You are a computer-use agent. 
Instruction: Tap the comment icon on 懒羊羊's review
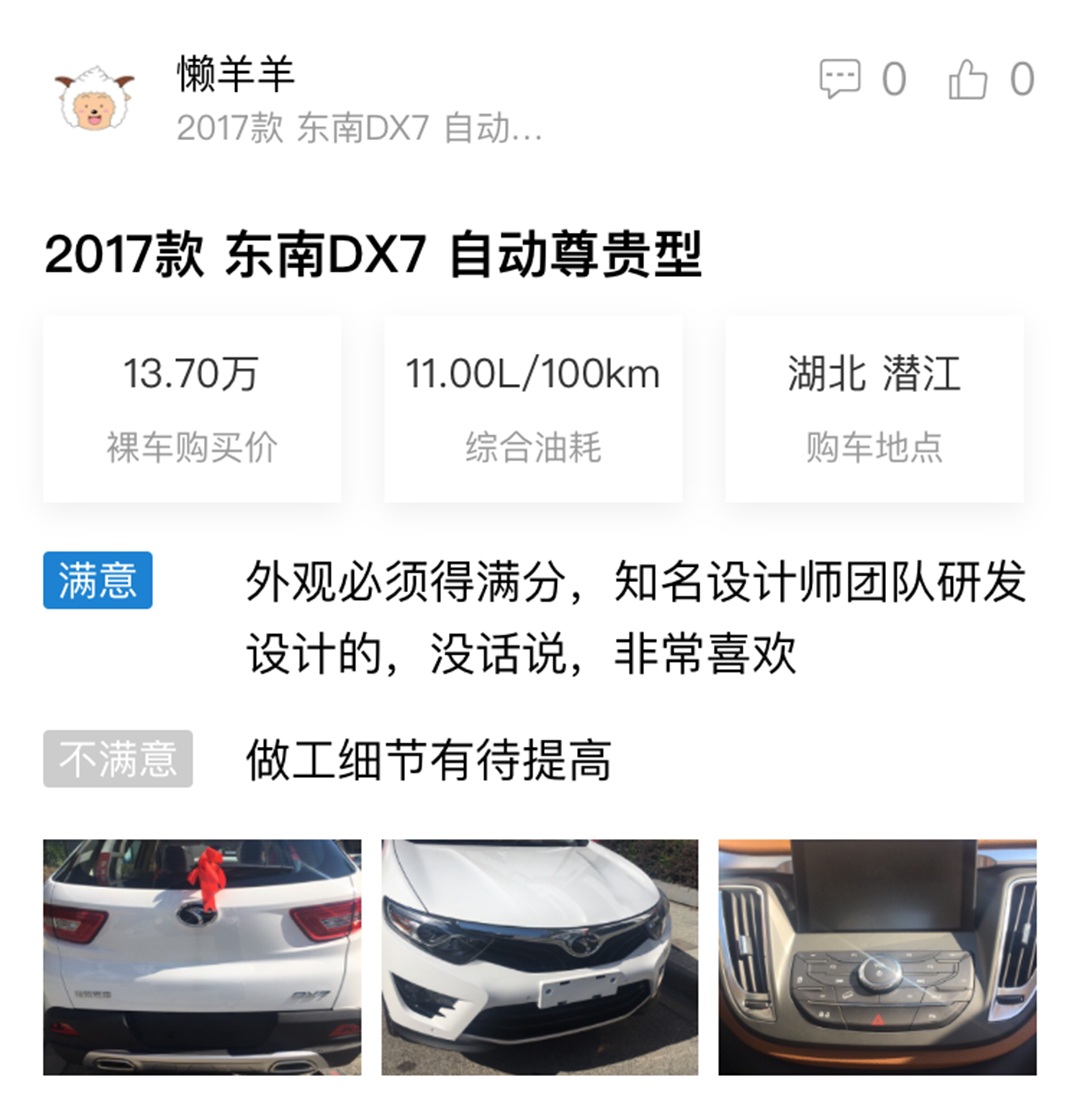click(840, 79)
